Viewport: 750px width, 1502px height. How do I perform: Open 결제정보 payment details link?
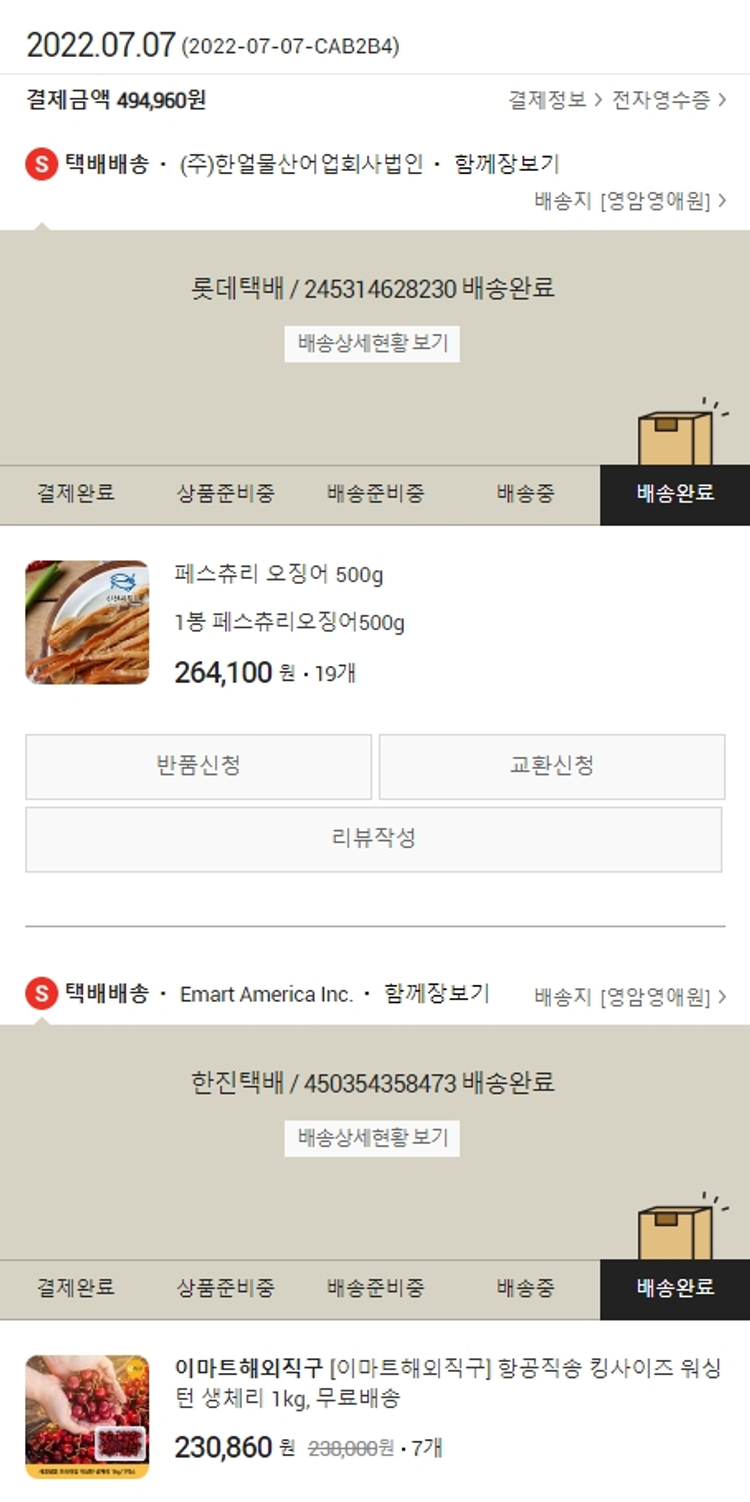[x=555, y=100]
